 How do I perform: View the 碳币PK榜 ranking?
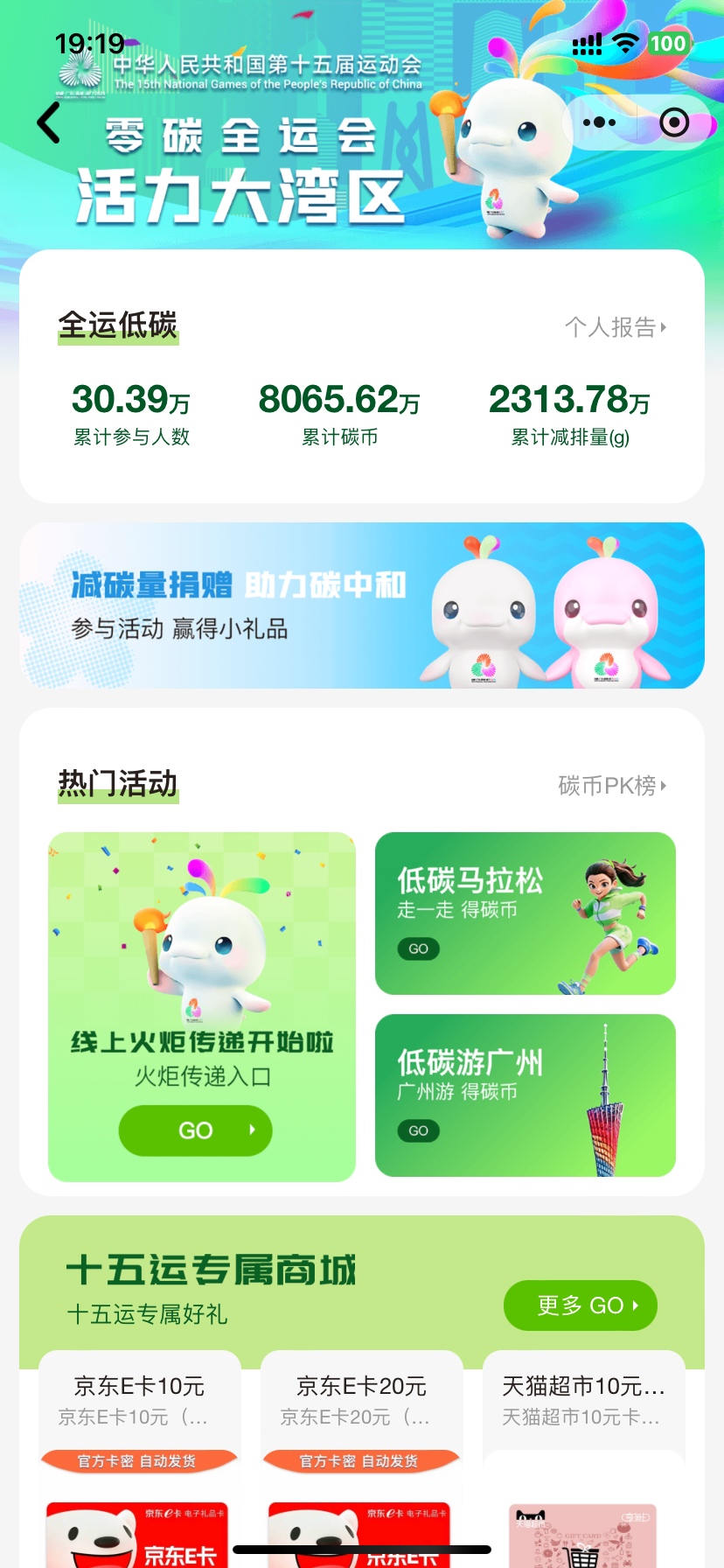612,786
